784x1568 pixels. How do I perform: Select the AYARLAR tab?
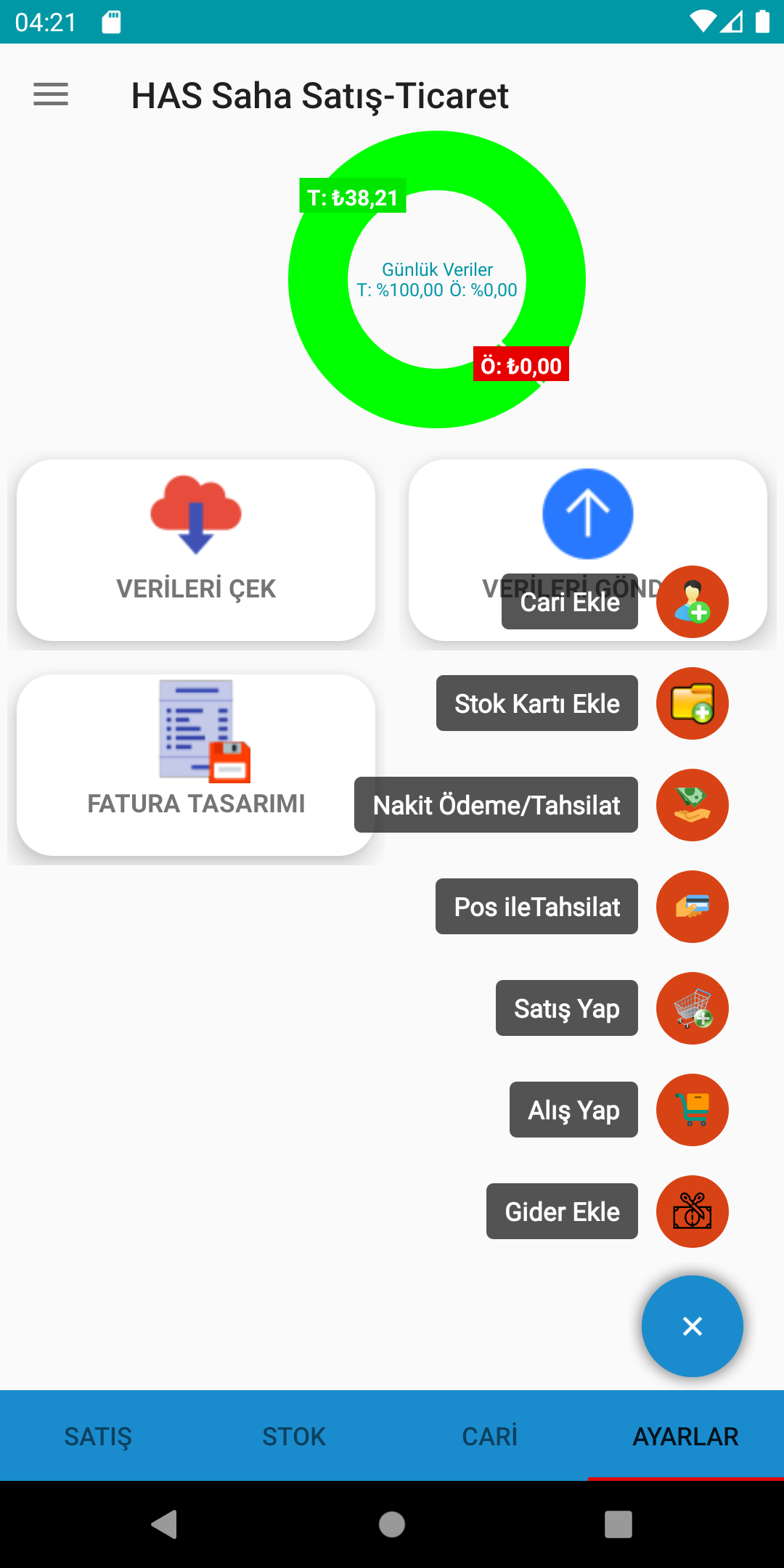pyautogui.click(x=685, y=1436)
